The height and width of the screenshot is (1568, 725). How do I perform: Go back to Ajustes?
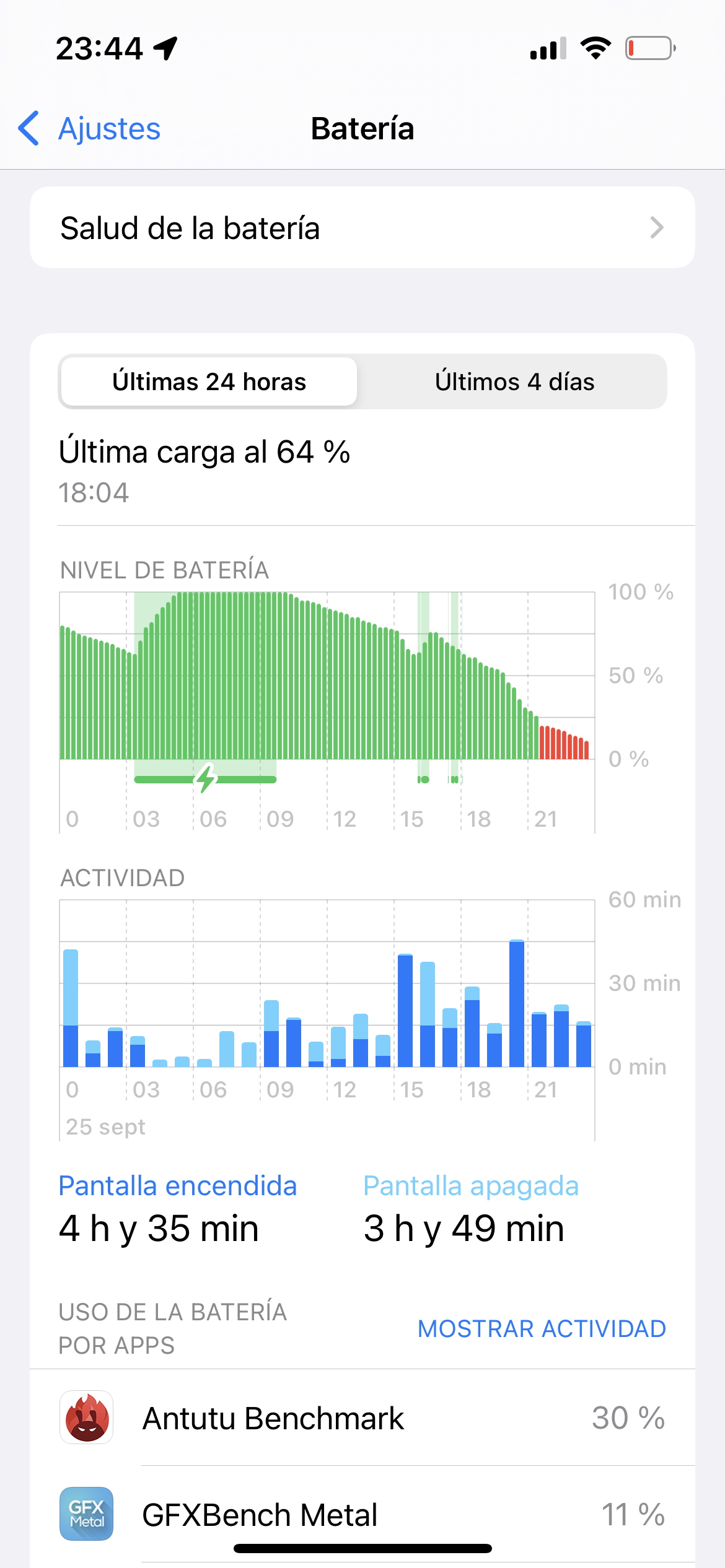[x=90, y=129]
